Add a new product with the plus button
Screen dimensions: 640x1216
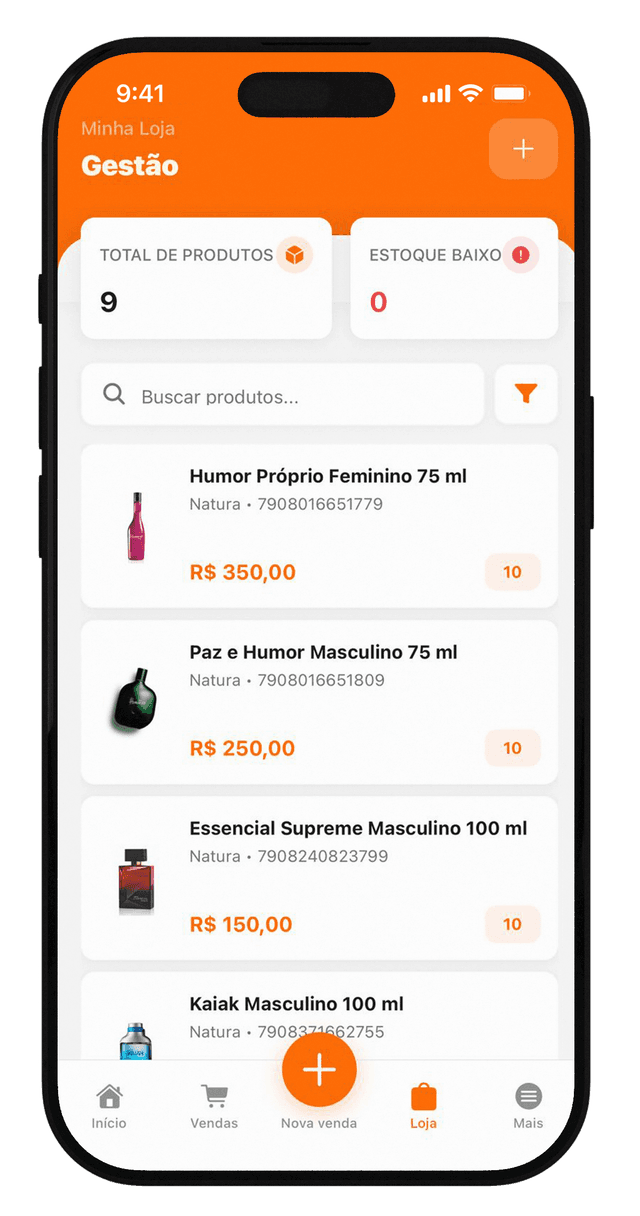click(x=523, y=149)
